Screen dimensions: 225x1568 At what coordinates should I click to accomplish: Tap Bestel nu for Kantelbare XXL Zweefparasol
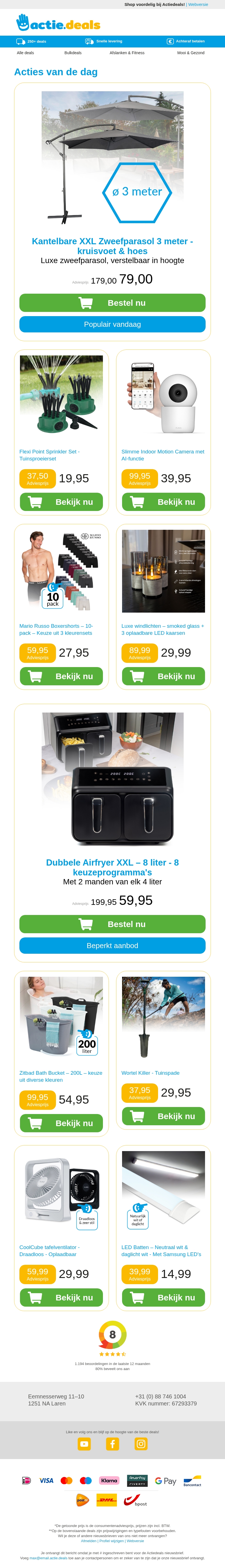click(112, 303)
